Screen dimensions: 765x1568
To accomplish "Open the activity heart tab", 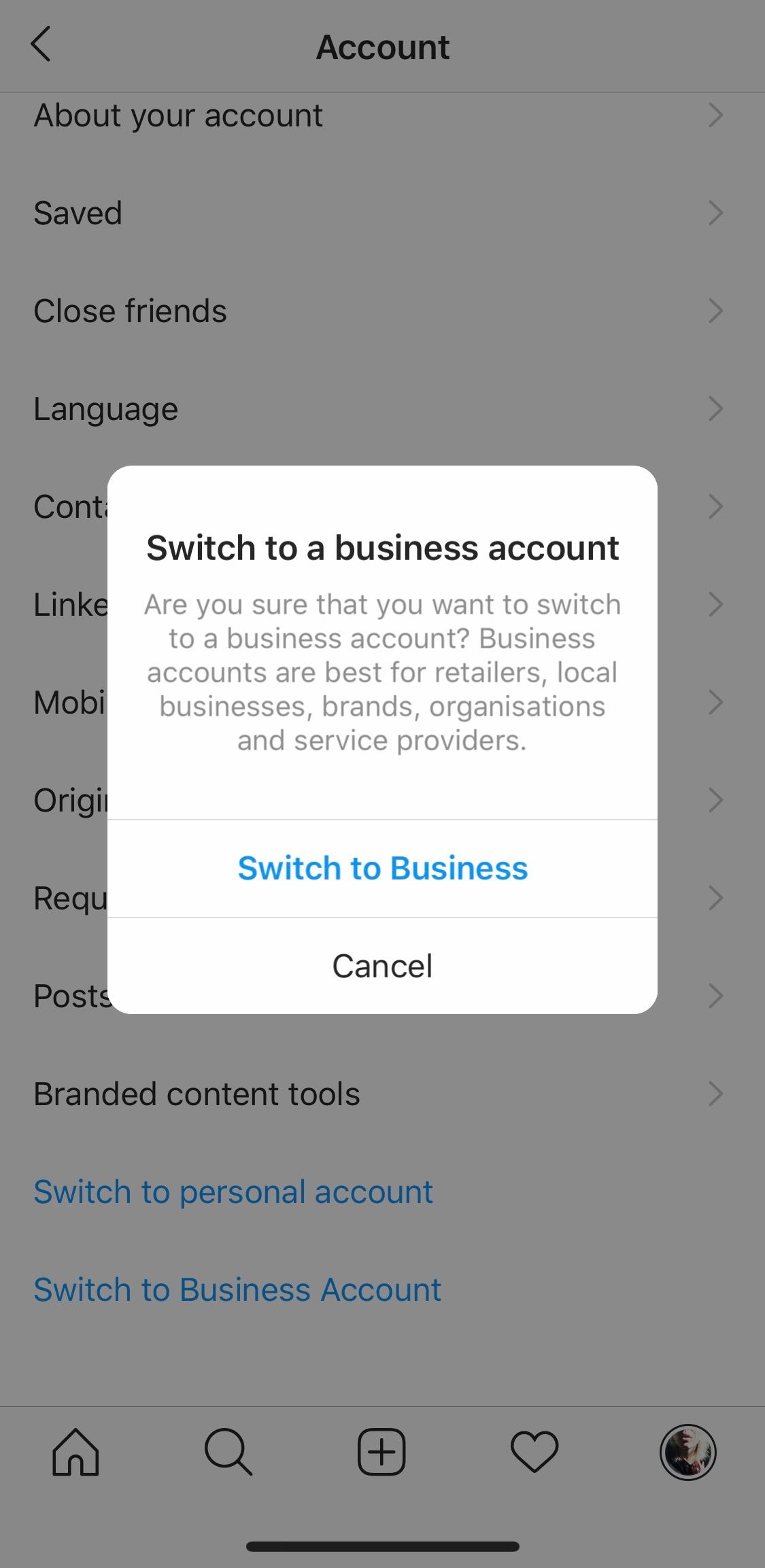I will coord(534,1452).
